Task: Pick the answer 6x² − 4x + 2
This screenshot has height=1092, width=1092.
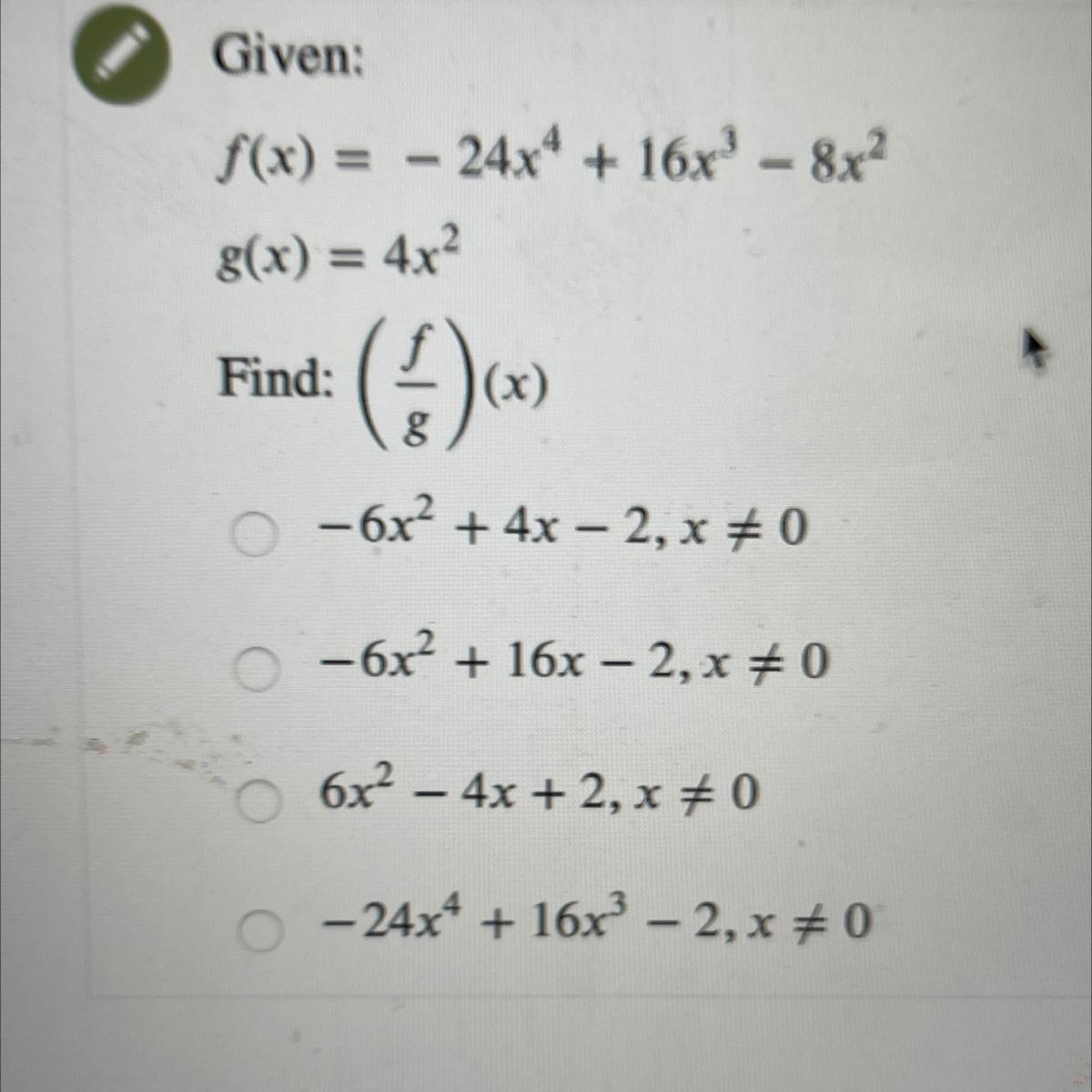Action: [x=261, y=803]
